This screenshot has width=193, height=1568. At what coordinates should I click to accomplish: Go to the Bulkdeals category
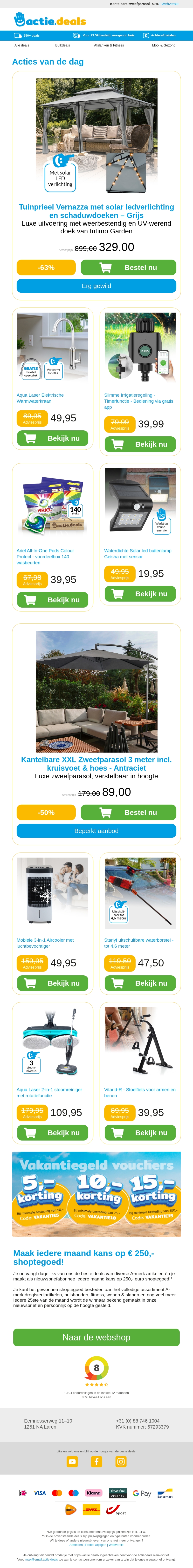tap(62, 45)
